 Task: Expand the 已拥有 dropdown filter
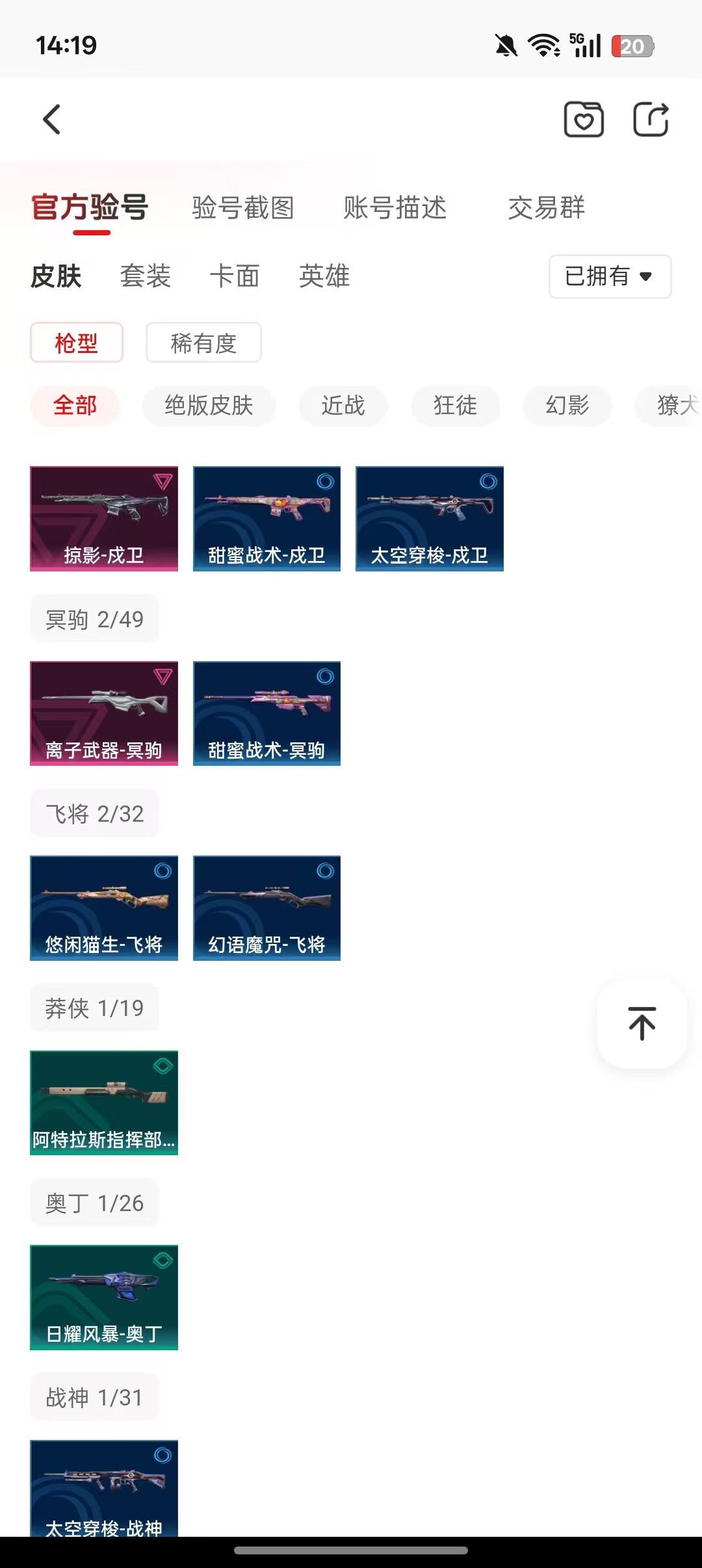tap(610, 276)
